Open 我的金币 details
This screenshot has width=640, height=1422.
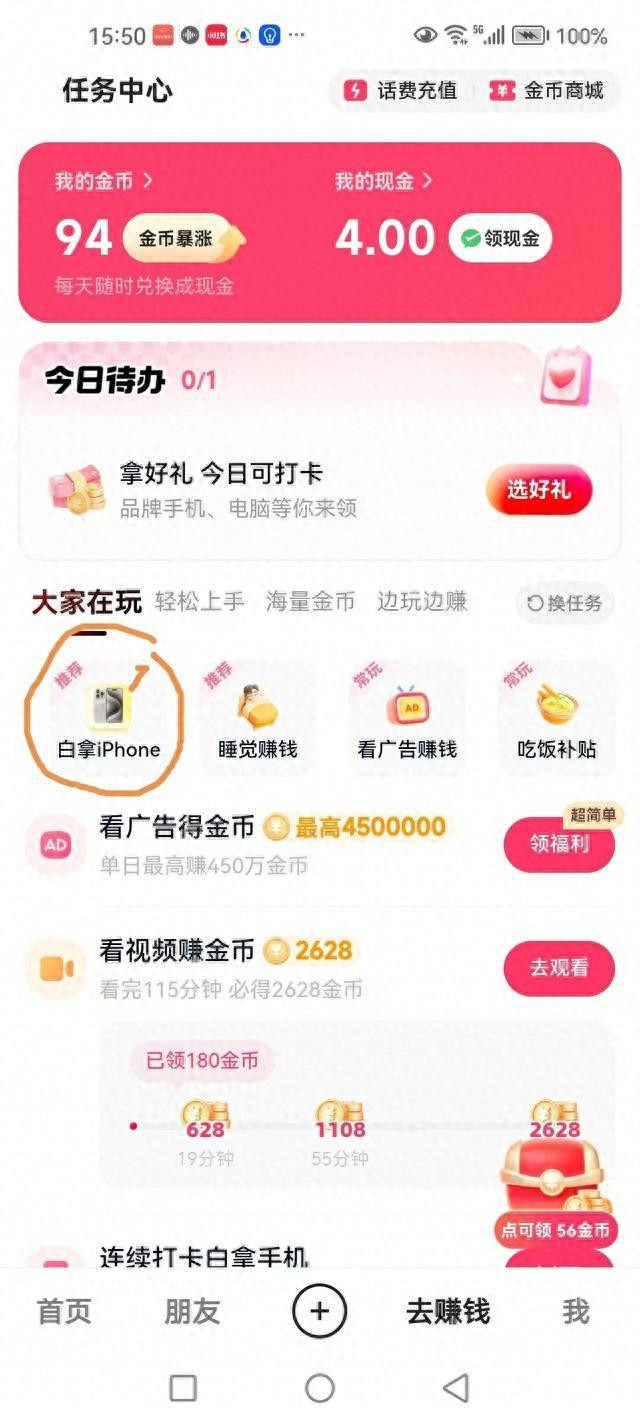[104, 181]
